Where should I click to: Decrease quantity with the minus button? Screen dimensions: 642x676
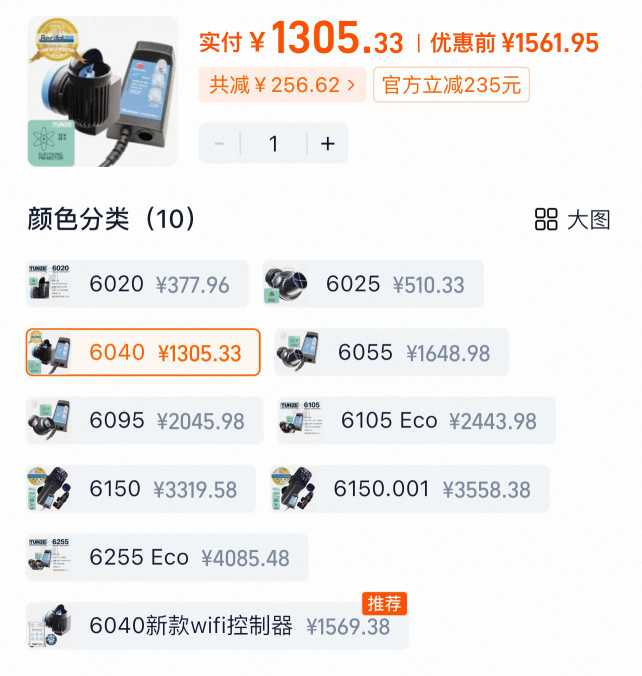pyautogui.click(x=219, y=143)
